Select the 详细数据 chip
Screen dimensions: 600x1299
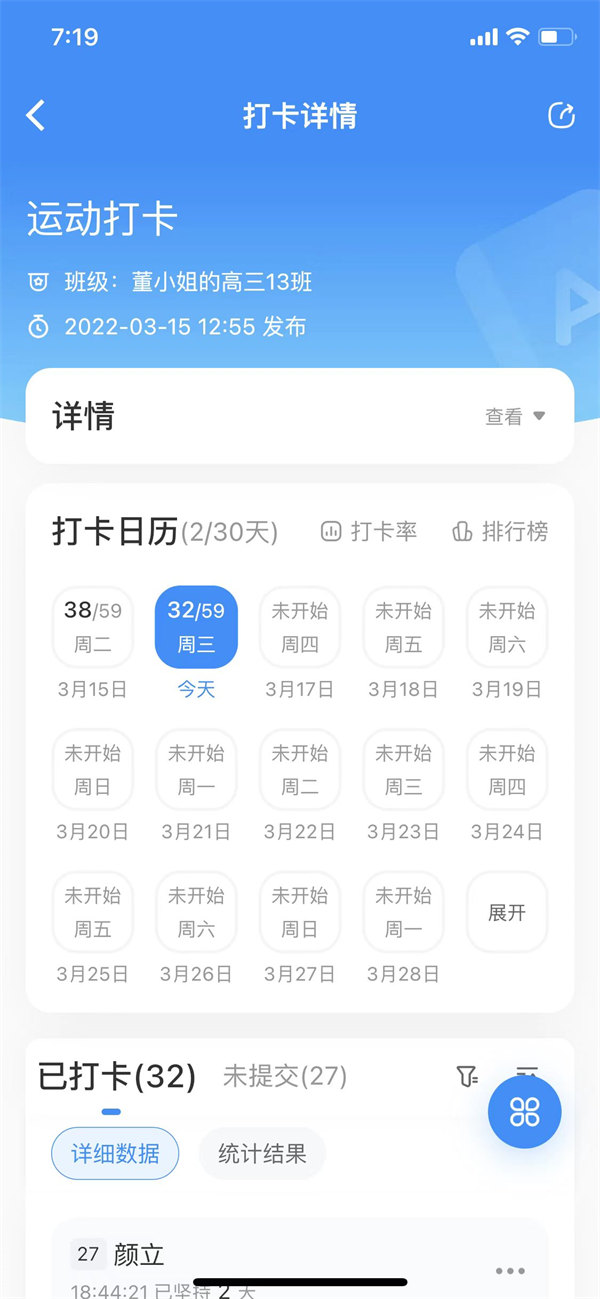(x=115, y=1154)
